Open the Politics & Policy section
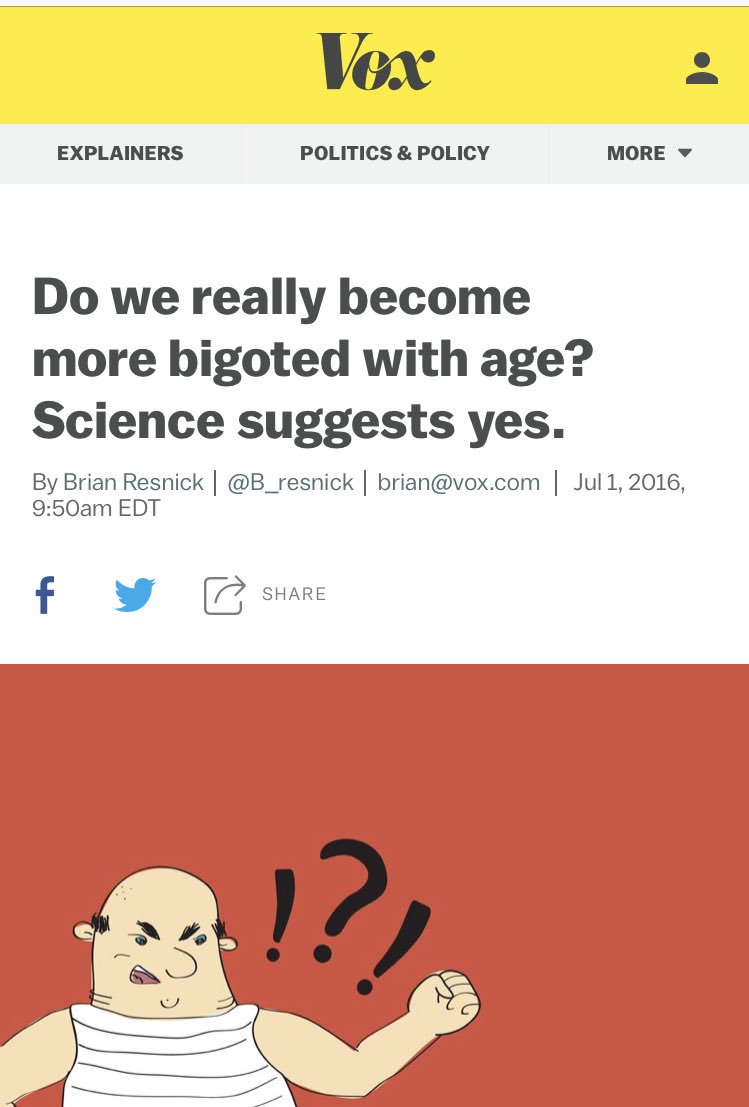Viewport: 749px width, 1107px height. 395,153
